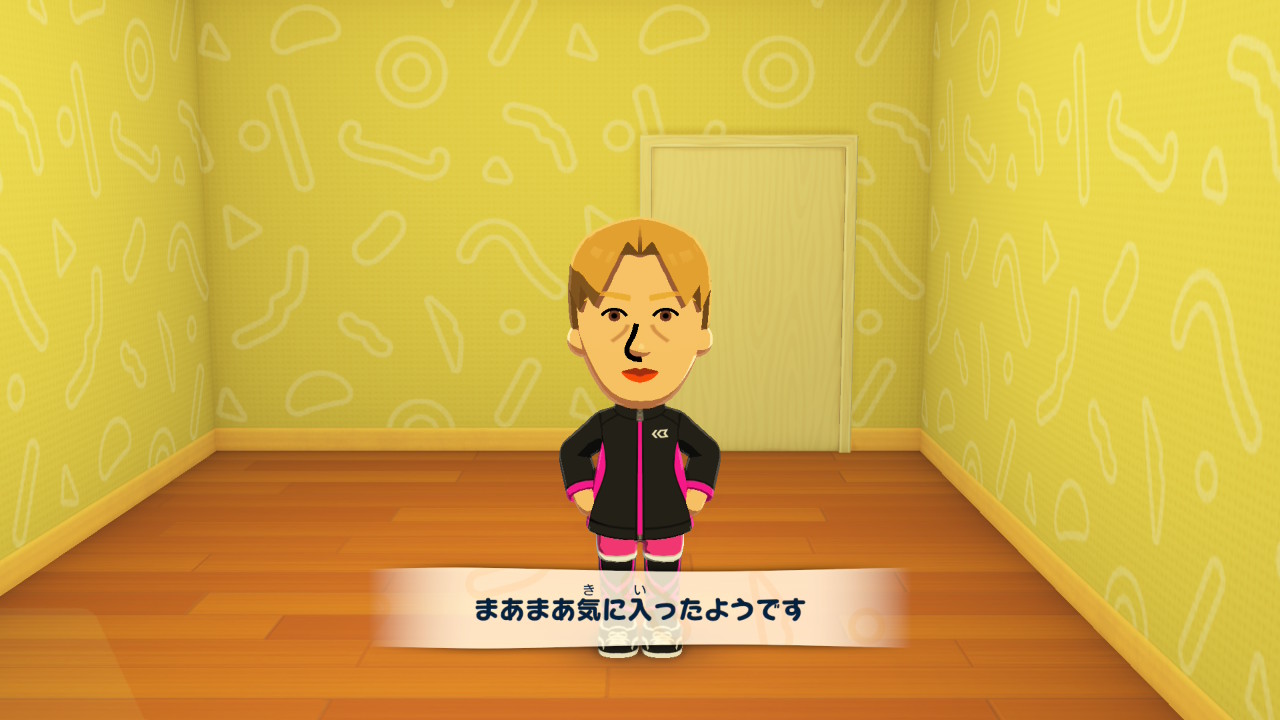Tap the 'まあまあ気に入ったようです' dialogue banner to continue
Screen dimensions: 1280x720
(640, 608)
